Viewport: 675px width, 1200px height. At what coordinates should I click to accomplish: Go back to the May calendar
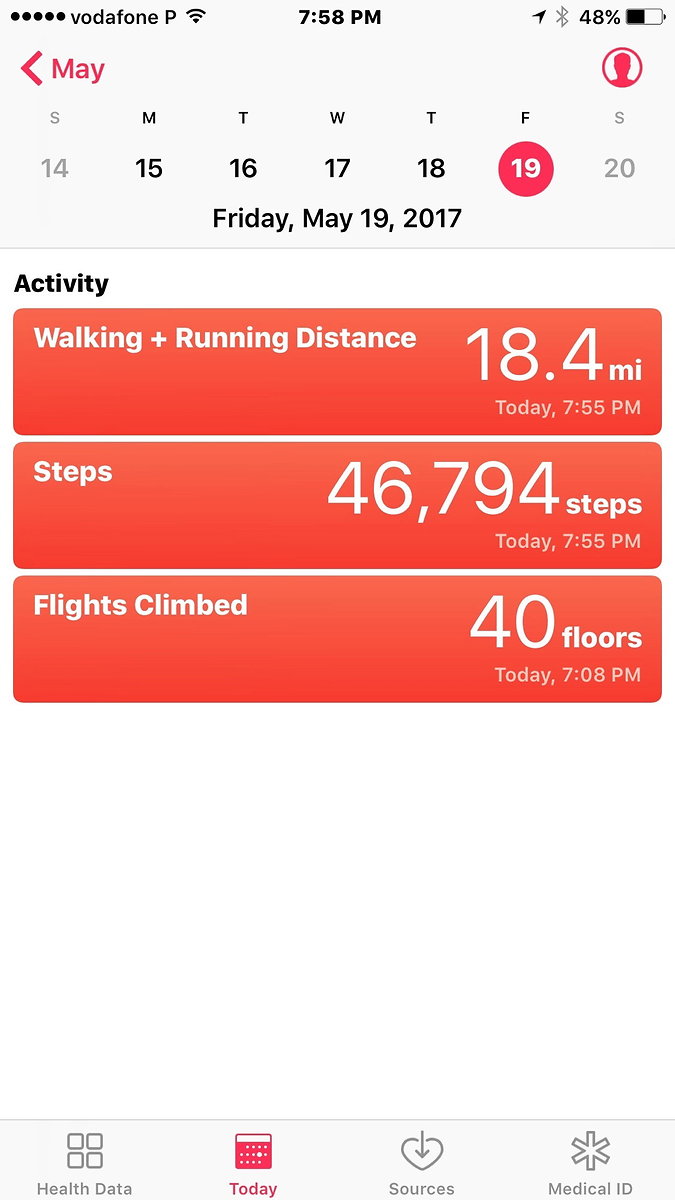pyautogui.click(x=62, y=69)
